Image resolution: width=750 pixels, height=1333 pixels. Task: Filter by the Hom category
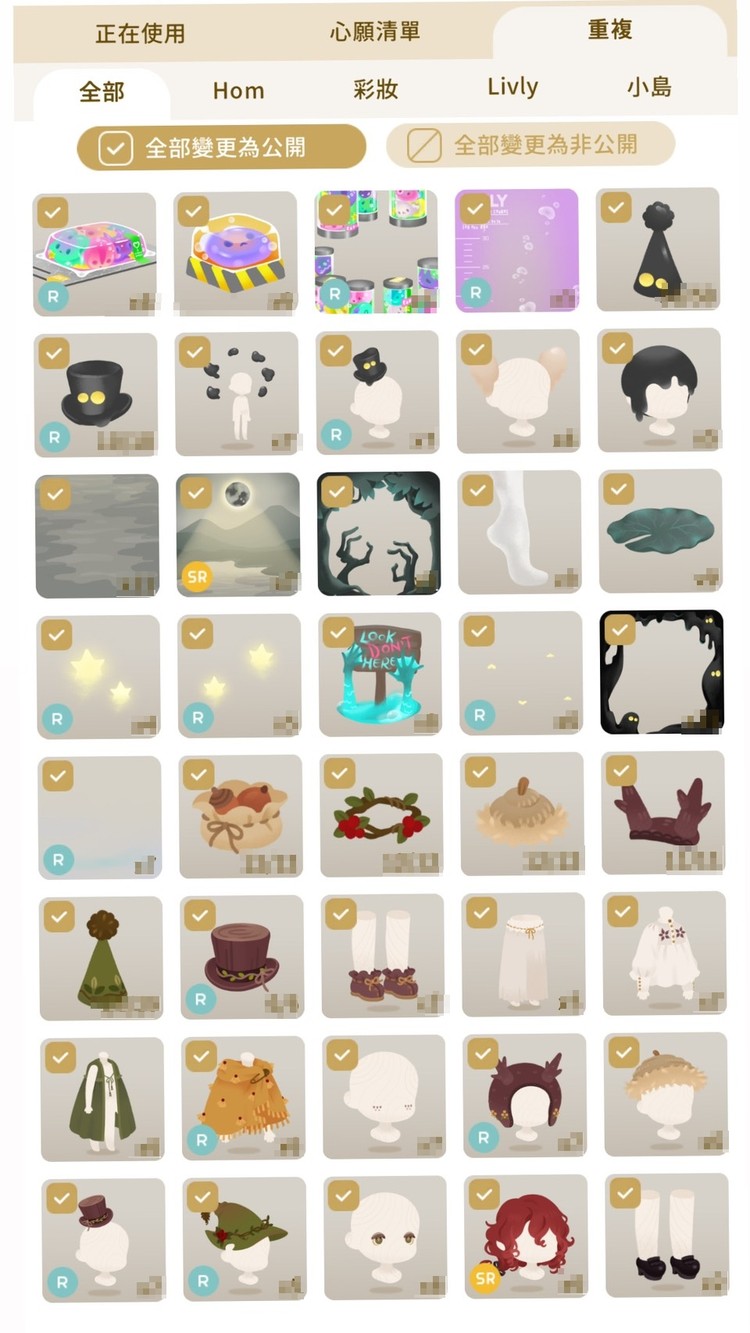(x=238, y=91)
